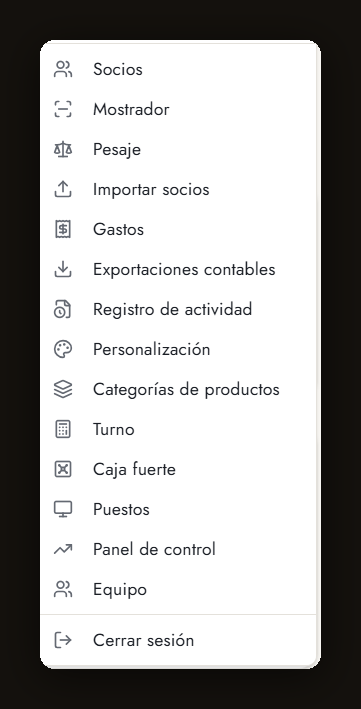Open Puestos
361x709 pixels.
[x=178, y=510]
